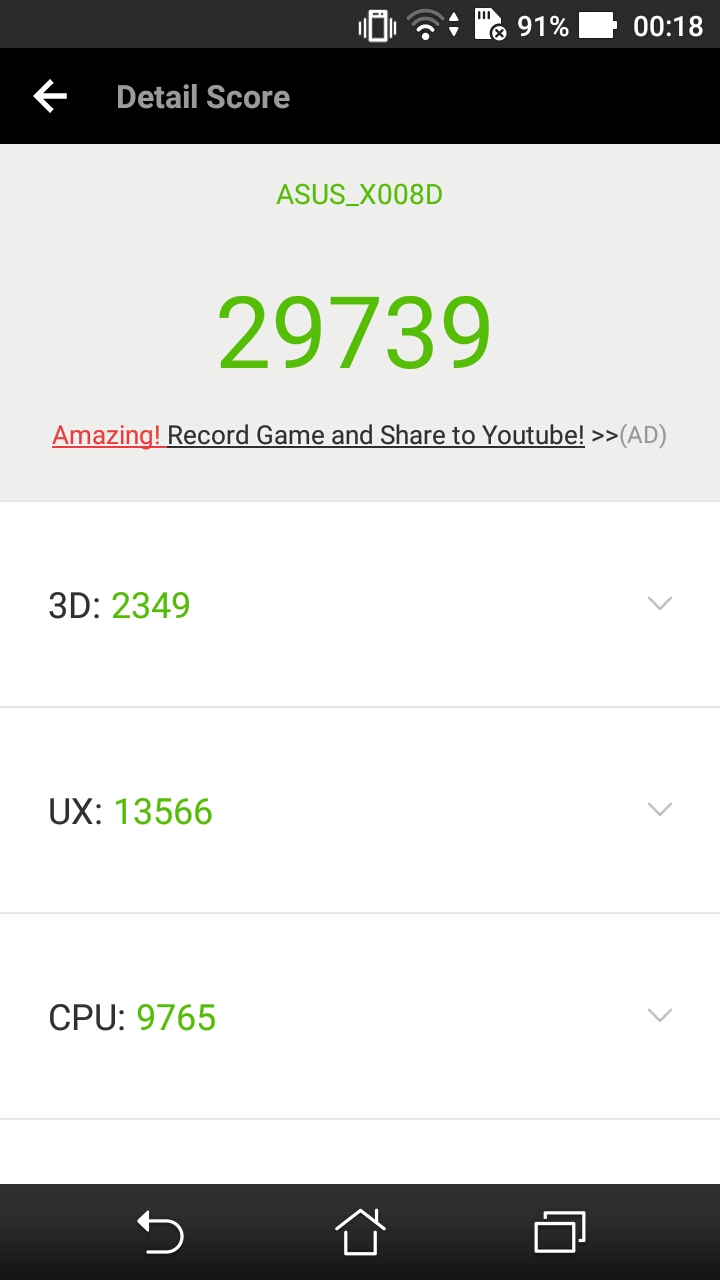Expand the UX score breakdown

point(659,810)
